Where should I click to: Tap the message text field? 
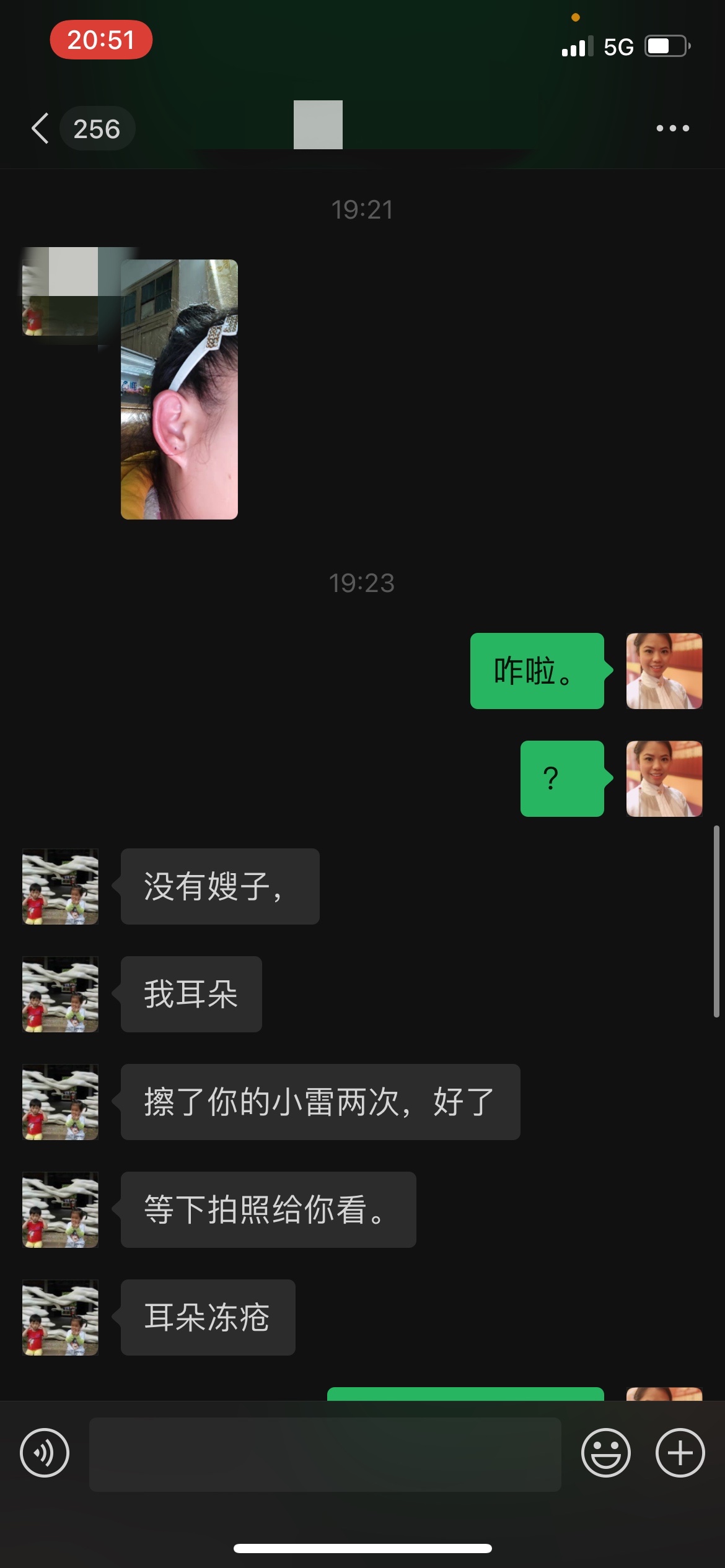(x=325, y=1454)
